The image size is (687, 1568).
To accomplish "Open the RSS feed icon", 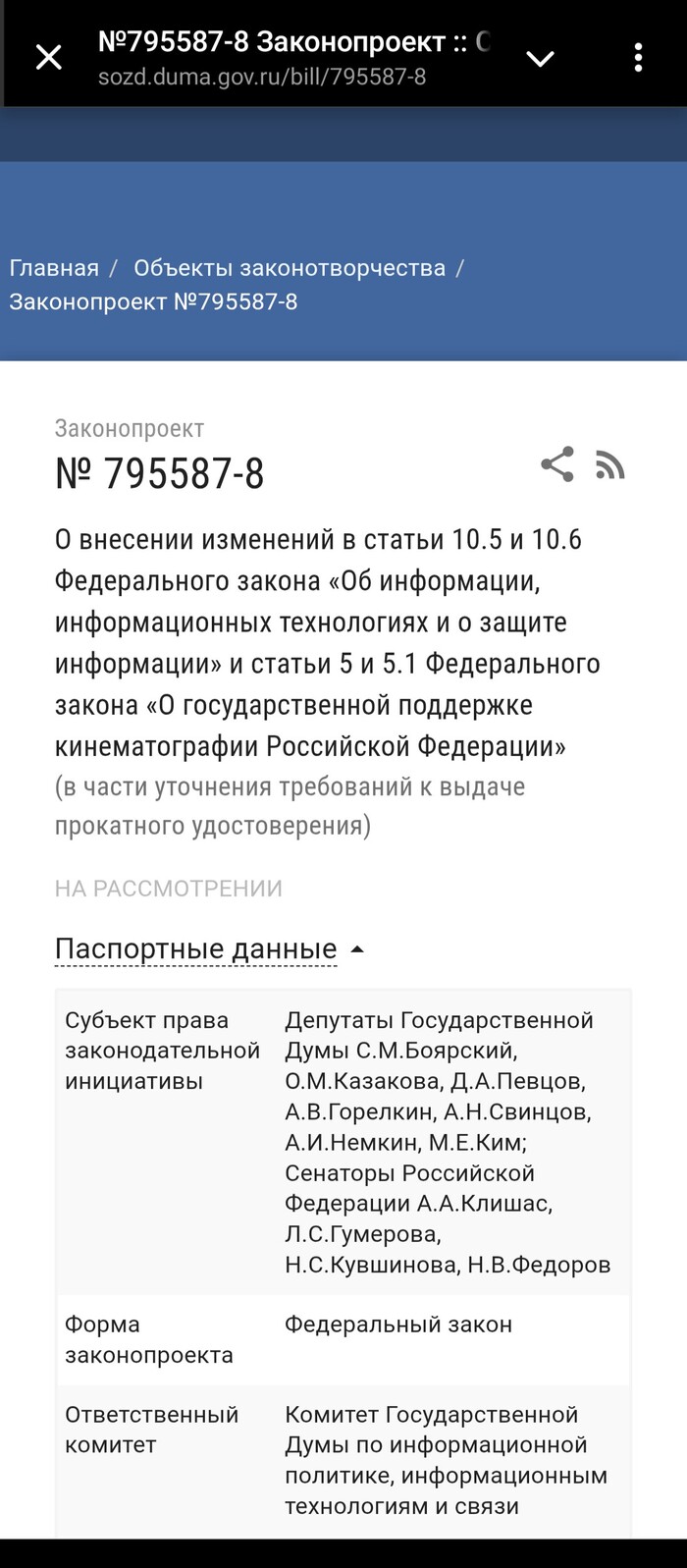I will pyautogui.click(x=610, y=464).
